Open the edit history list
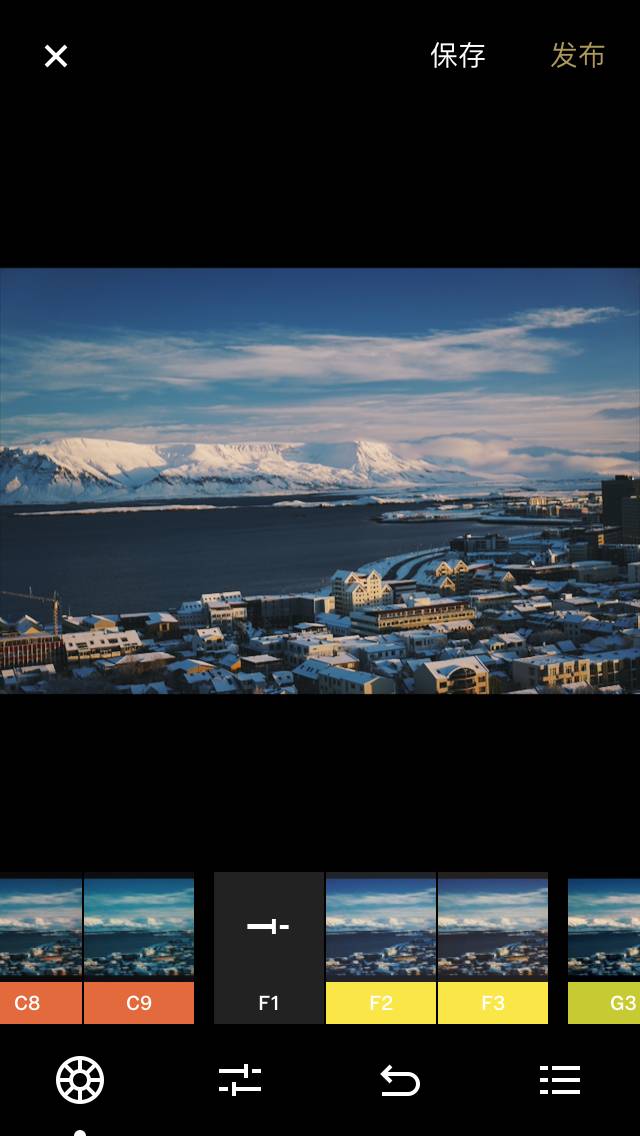Viewport: 640px width, 1136px height. point(560,1080)
